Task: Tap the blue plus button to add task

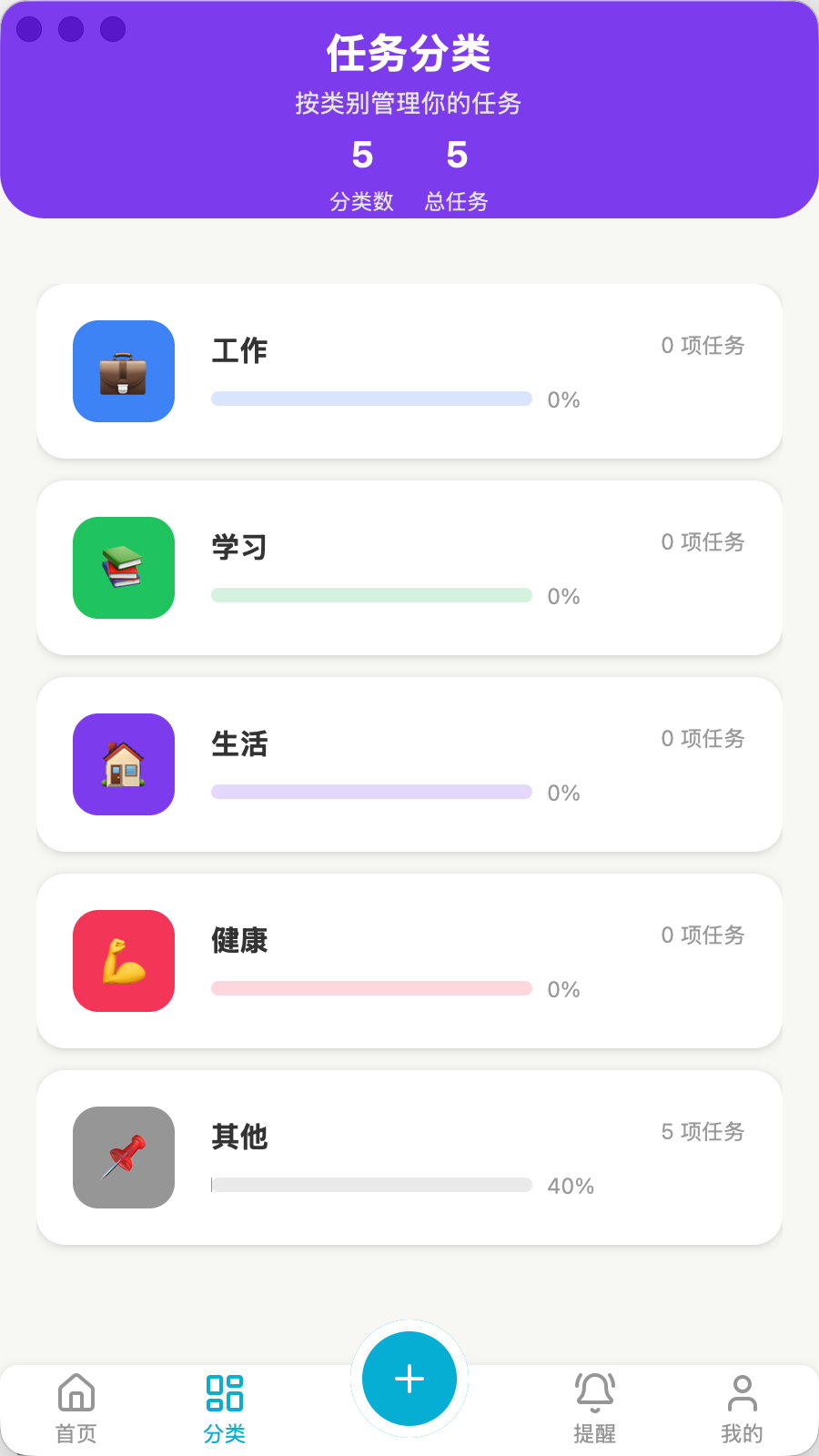Action: pyautogui.click(x=409, y=1378)
